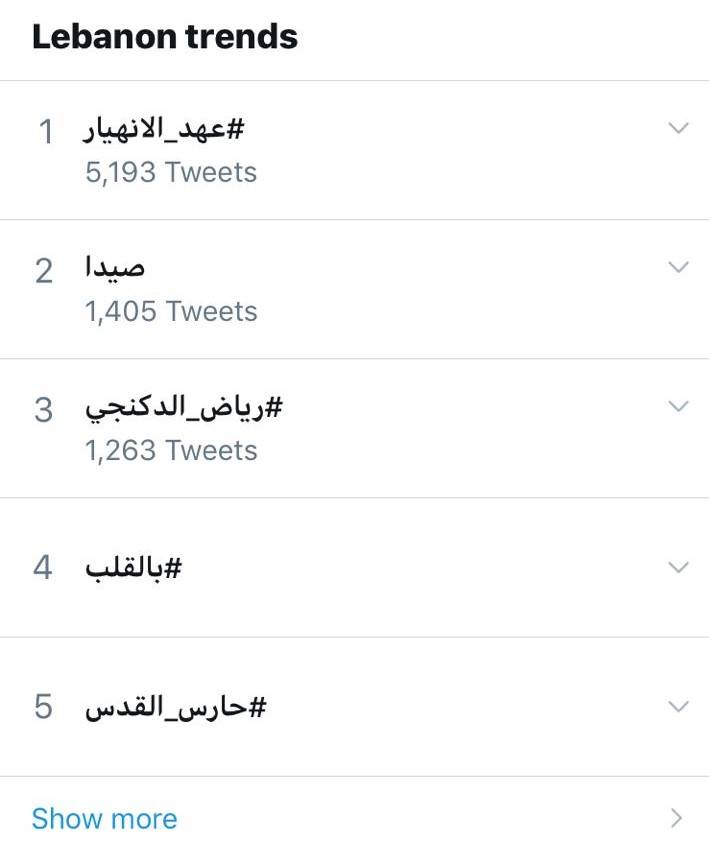
Task: Open the number 4 trend #بالقلب
Action: (136, 568)
